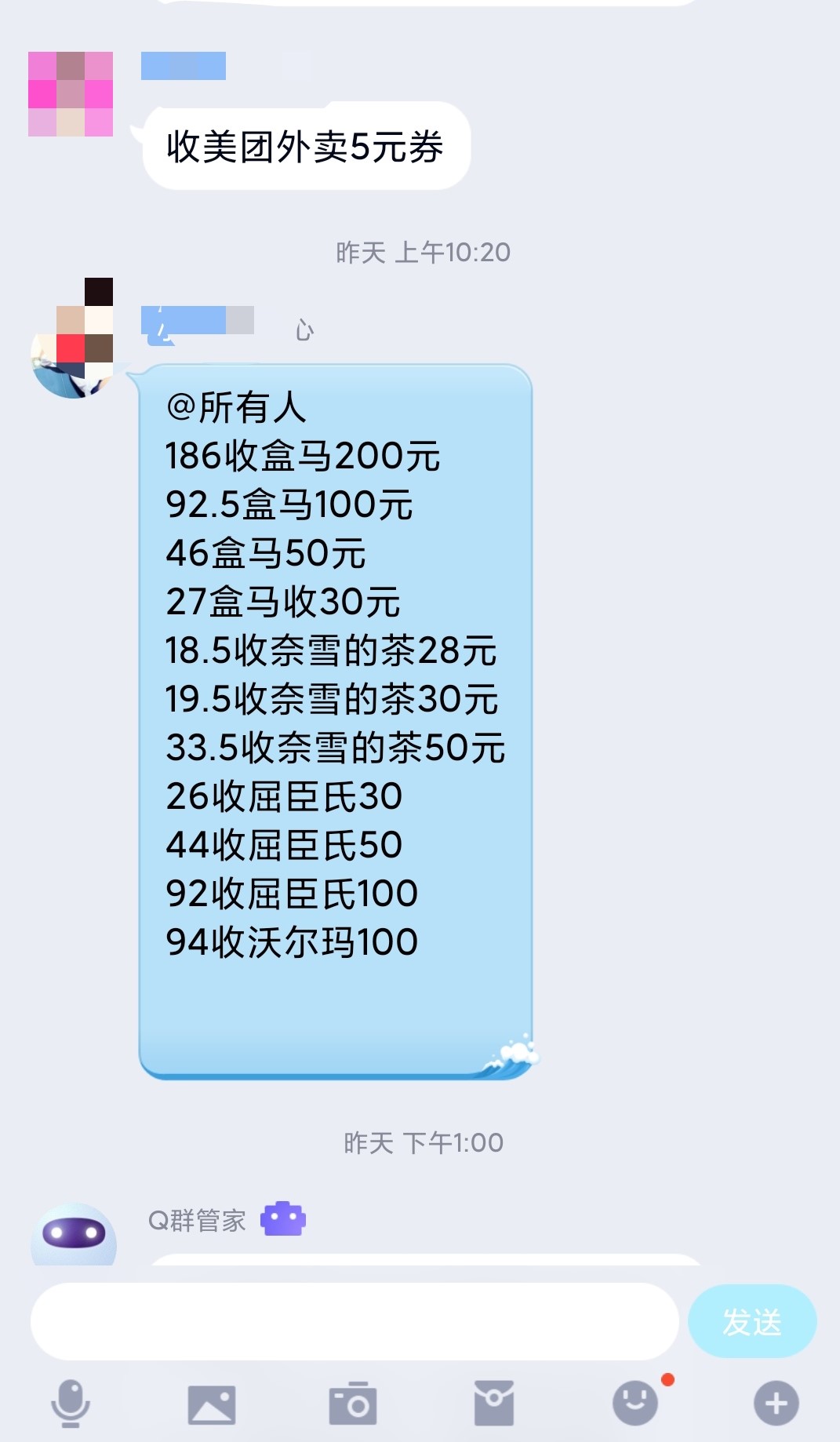Select the long coupon price list bubble
The height and width of the screenshot is (1442, 840).
[x=337, y=722]
